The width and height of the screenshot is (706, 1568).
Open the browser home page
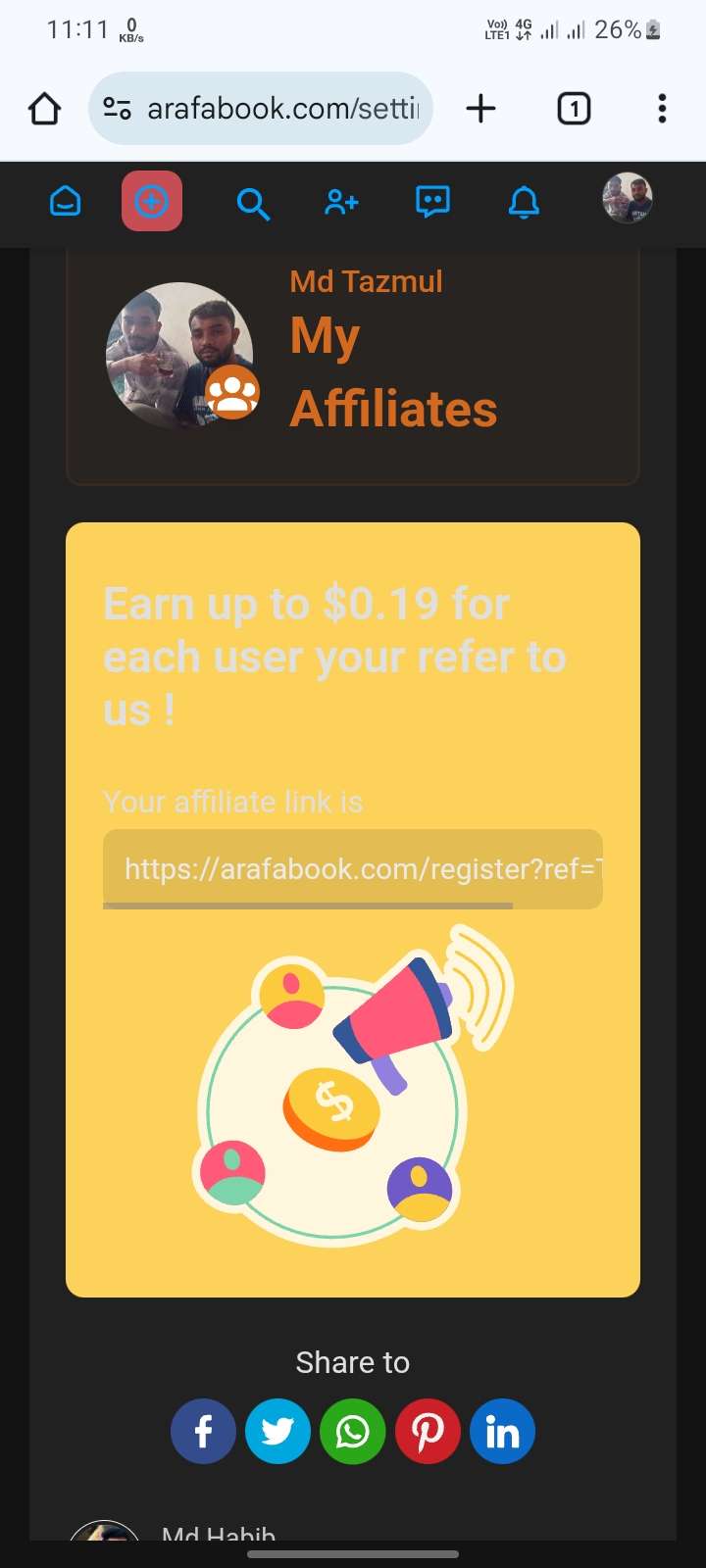click(44, 109)
